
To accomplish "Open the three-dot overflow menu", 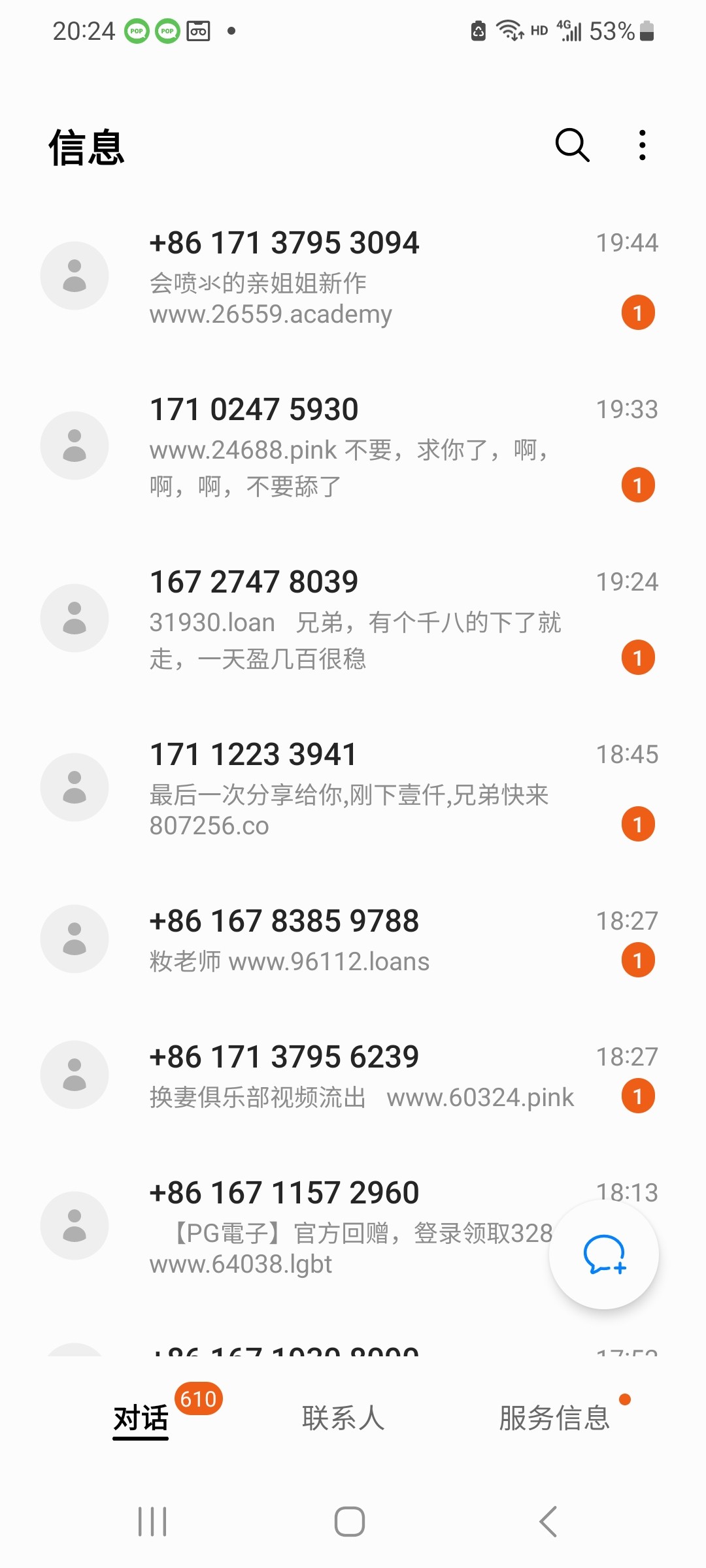I will pos(643,145).
